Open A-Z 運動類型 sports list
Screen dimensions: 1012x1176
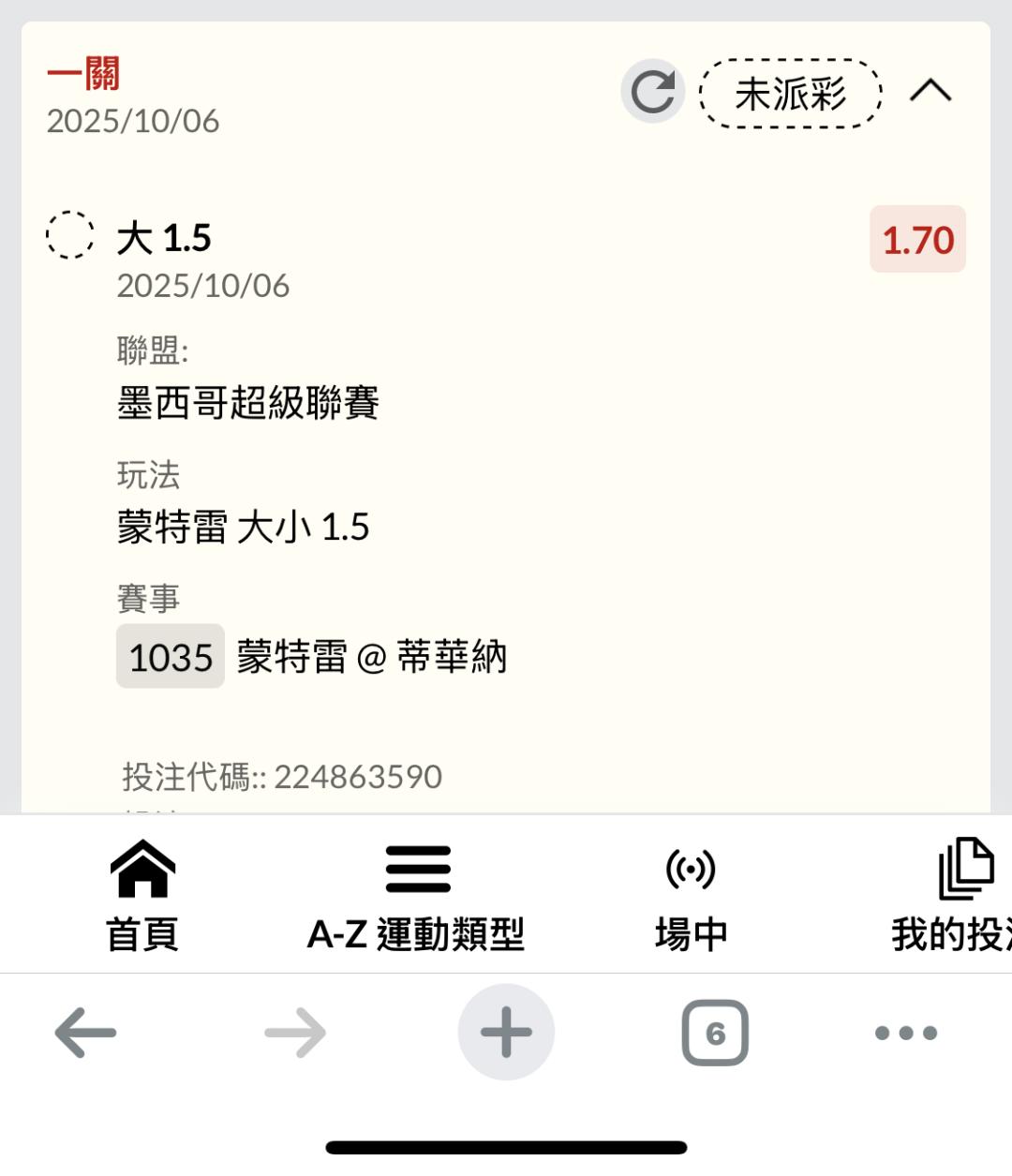click(x=417, y=895)
